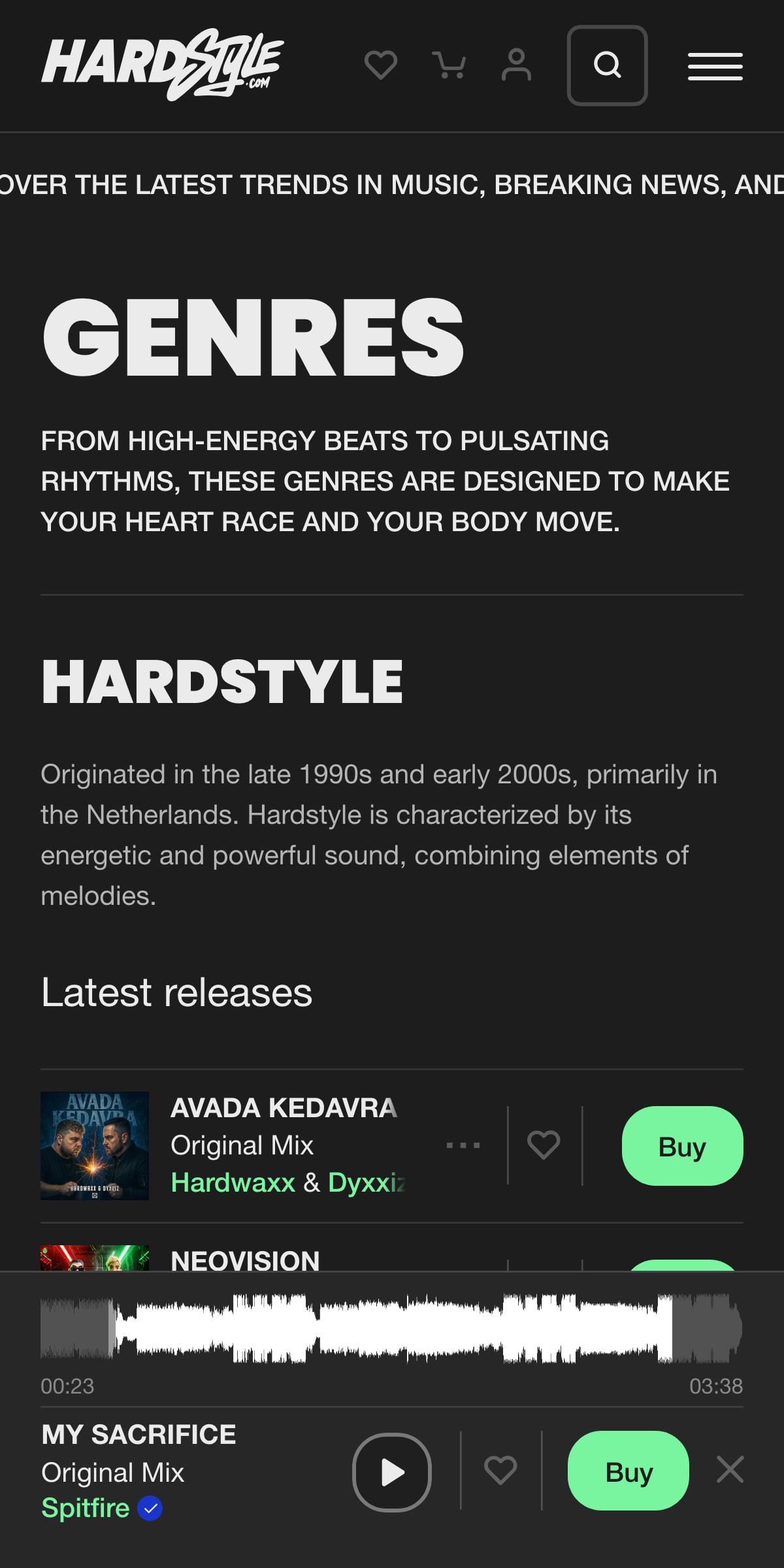
Task: Buy the Avada Kedavra track
Action: (x=682, y=1146)
